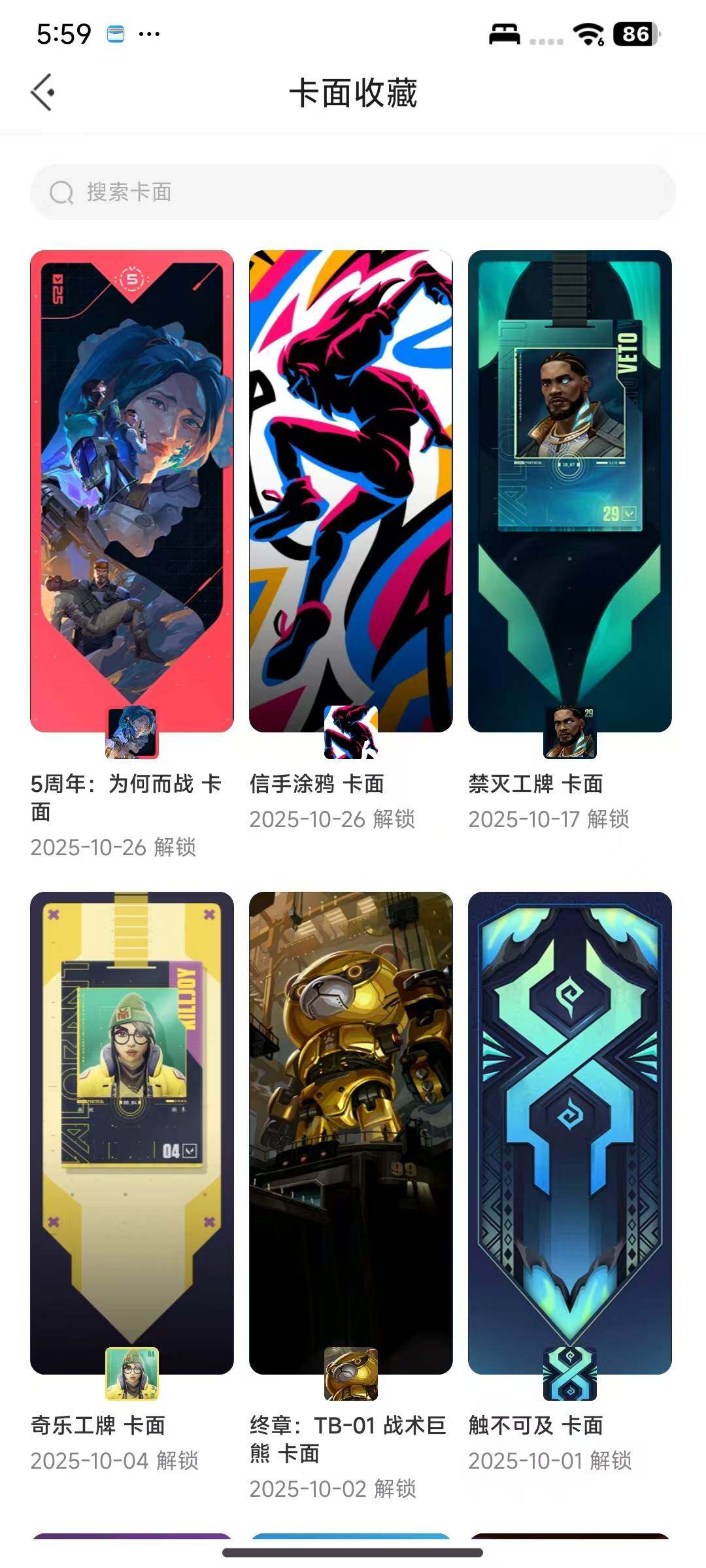The height and width of the screenshot is (1568, 706).
Task: Go back using the top-left arrow
Action: (43, 92)
